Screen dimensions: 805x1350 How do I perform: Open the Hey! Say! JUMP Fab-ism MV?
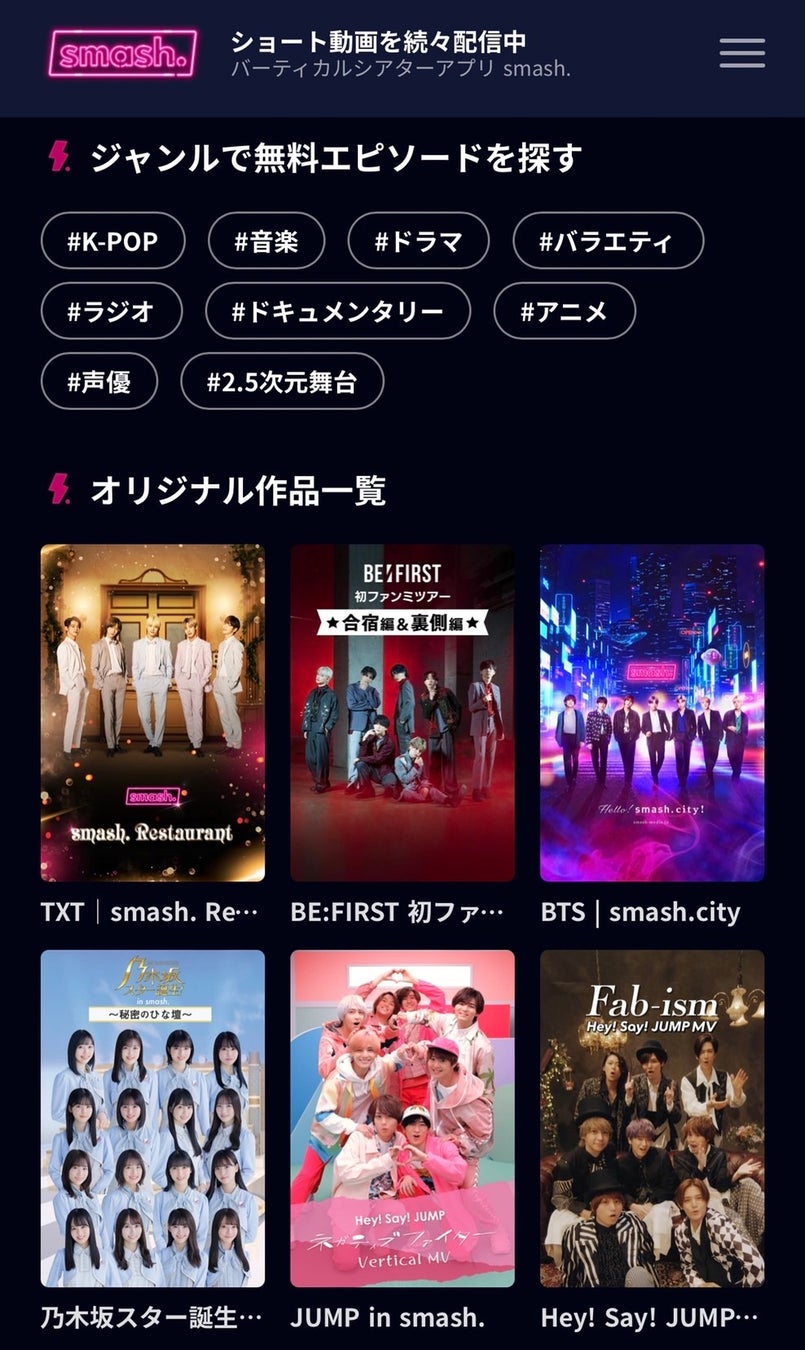pos(652,1118)
